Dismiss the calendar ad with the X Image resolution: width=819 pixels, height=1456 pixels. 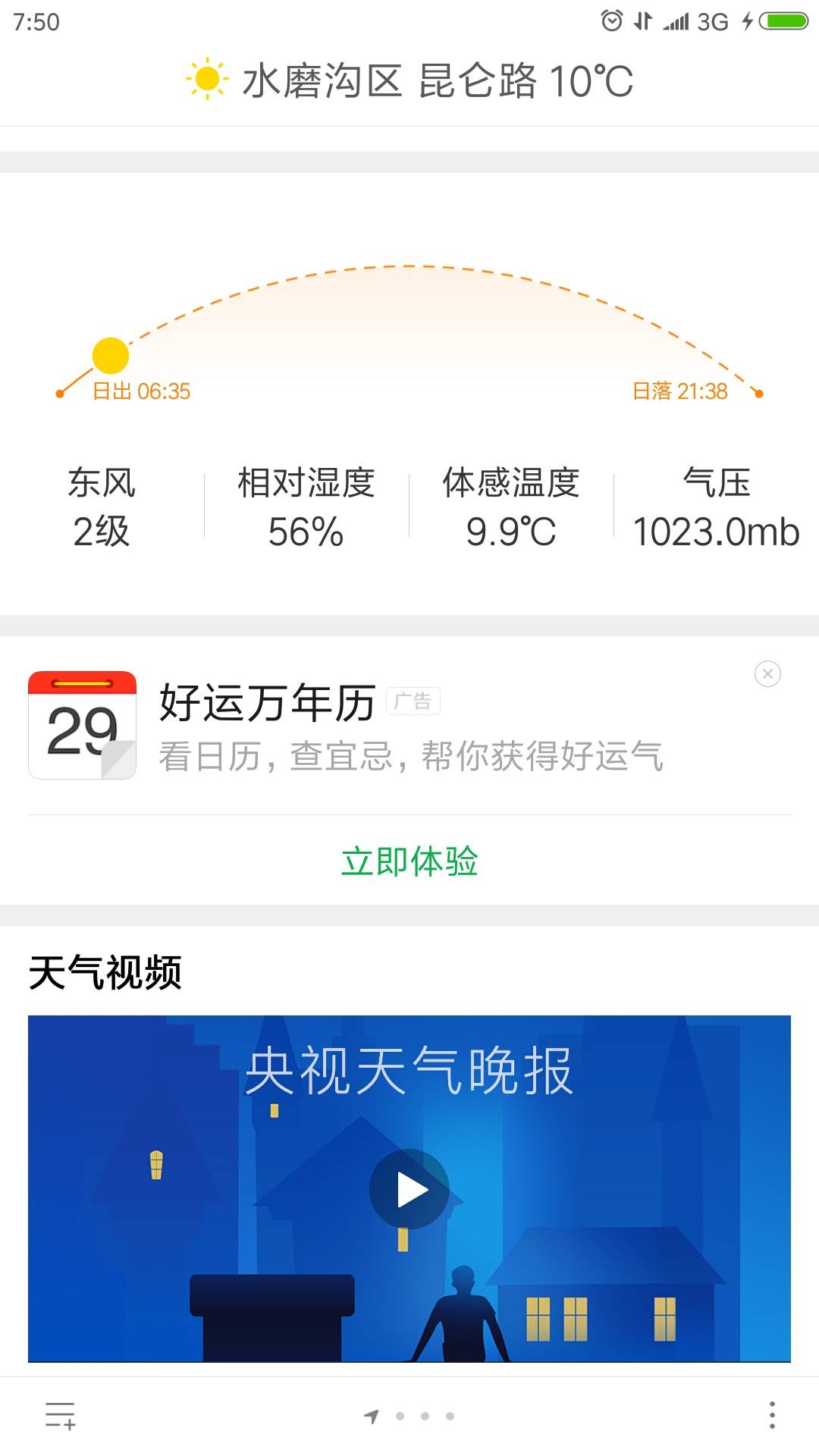coord(768,673)
